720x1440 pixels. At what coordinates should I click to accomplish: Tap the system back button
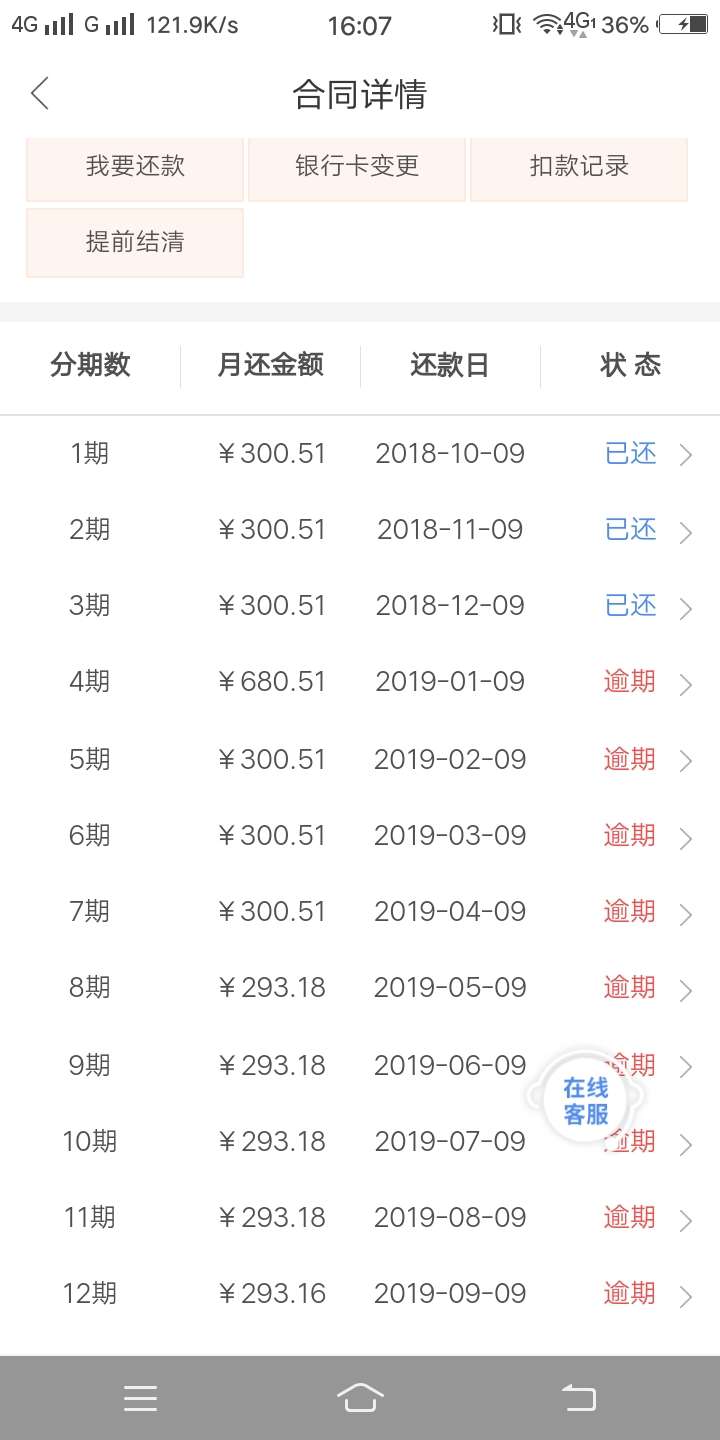tap(579, 1398)
